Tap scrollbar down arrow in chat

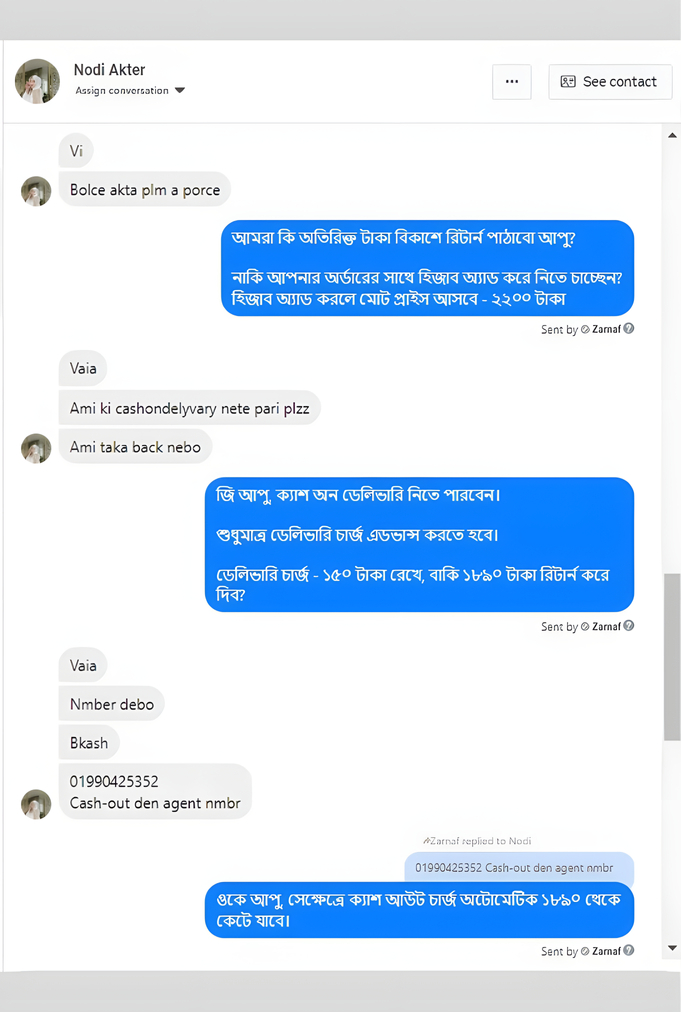[x=672, y=948]
